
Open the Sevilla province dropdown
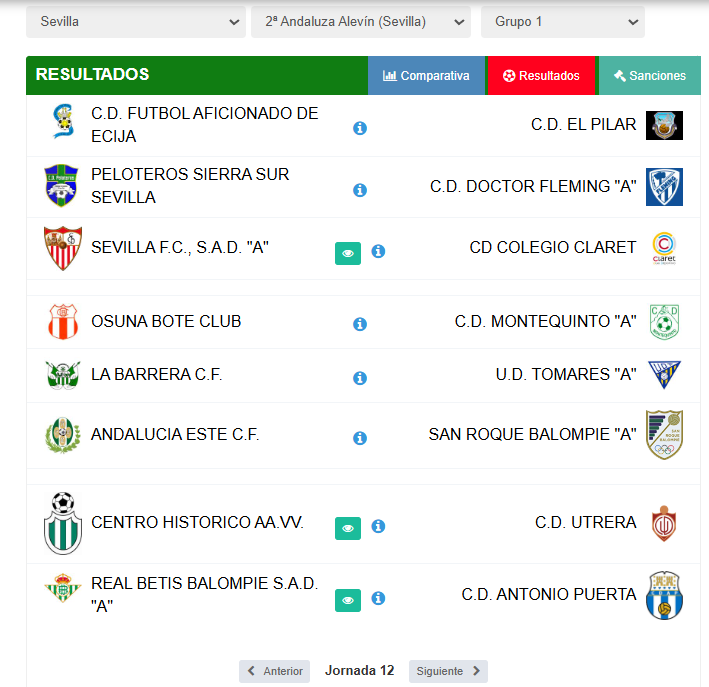135,21
